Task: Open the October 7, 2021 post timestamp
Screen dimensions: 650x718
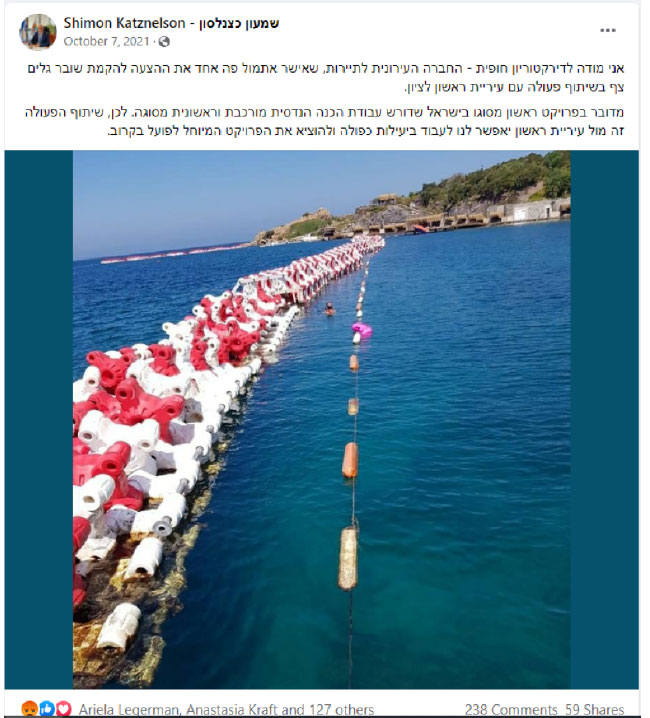Action: click(x=109, y=42)
